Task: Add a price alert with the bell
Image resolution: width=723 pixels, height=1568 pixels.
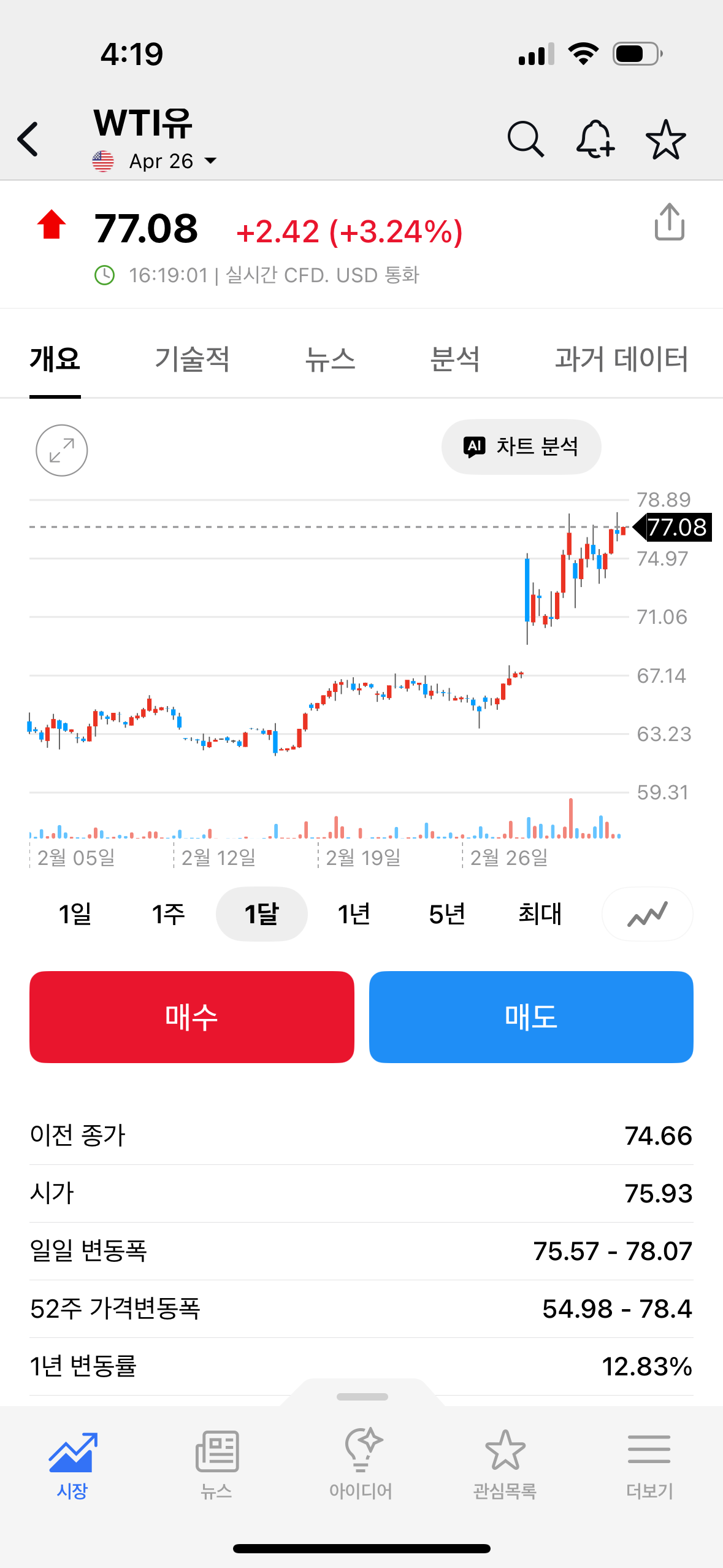Action: [x=595, y=139]
